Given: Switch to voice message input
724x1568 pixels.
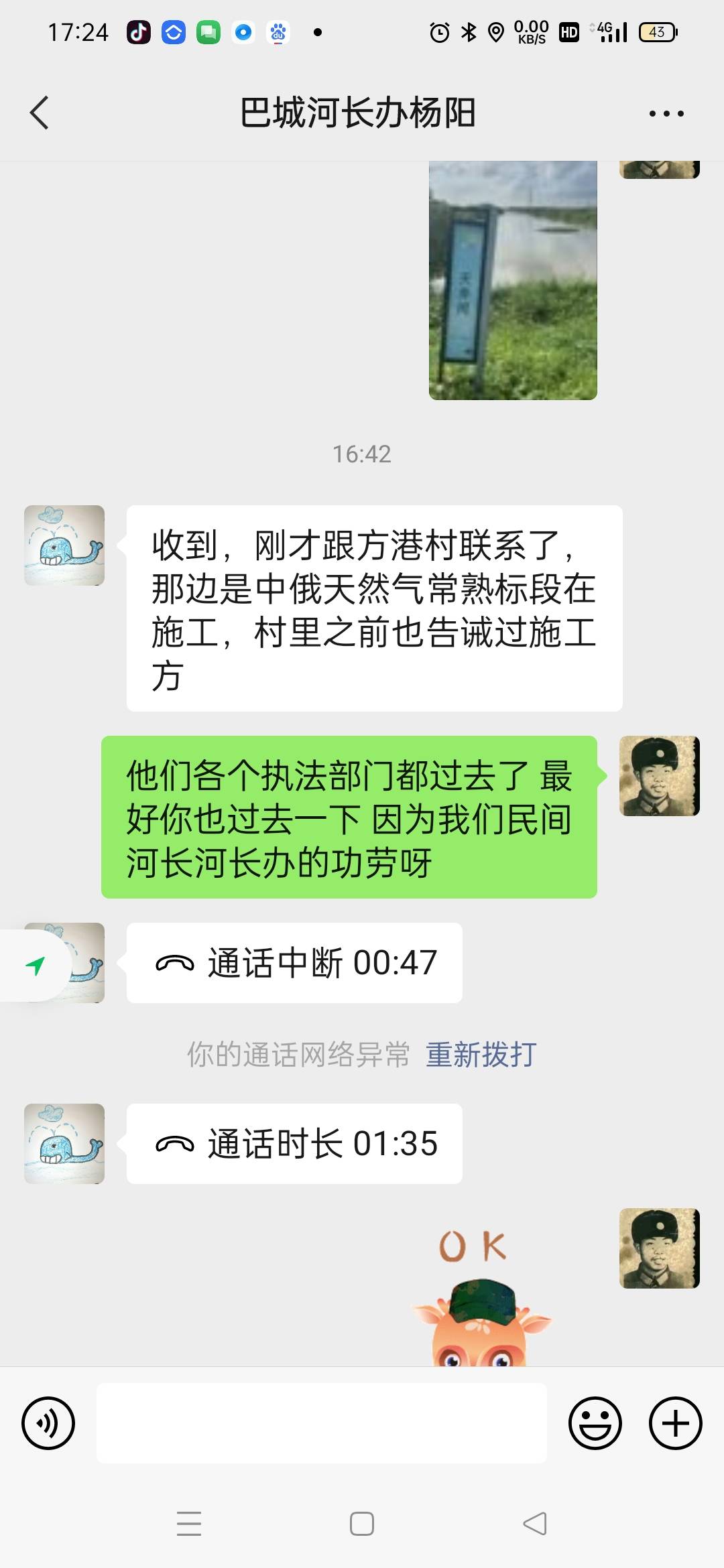Looking at the screenshot, I should (48, 1423).
